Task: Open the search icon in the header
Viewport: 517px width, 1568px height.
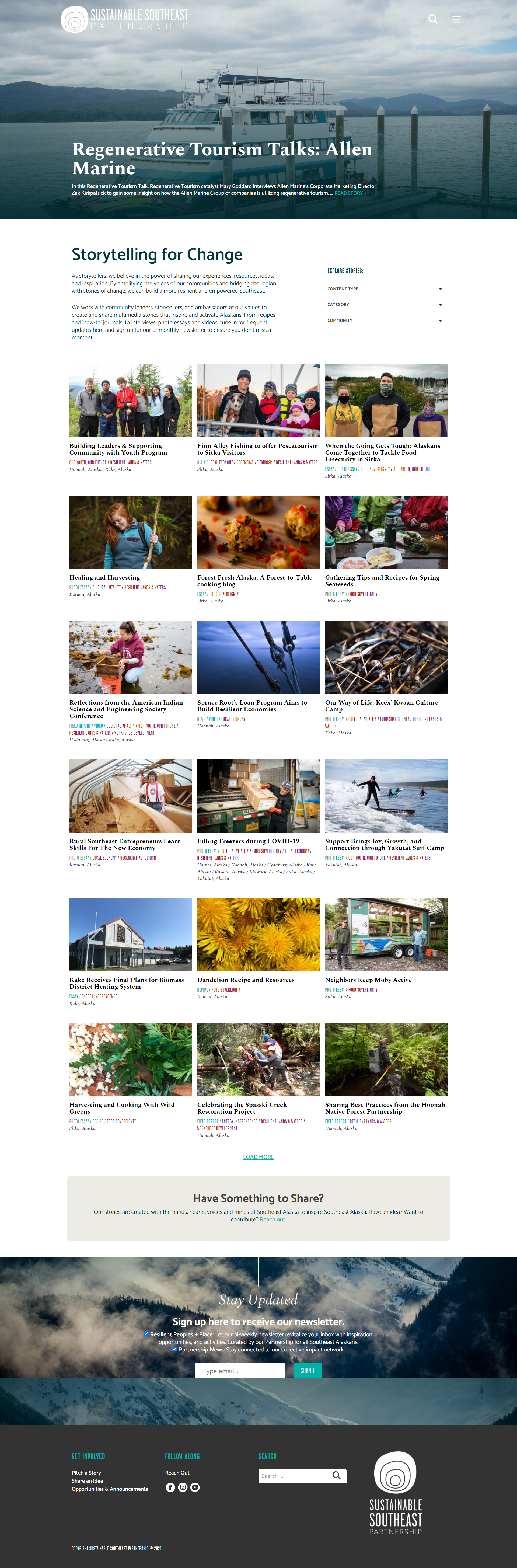Action: tap(432, 19)
